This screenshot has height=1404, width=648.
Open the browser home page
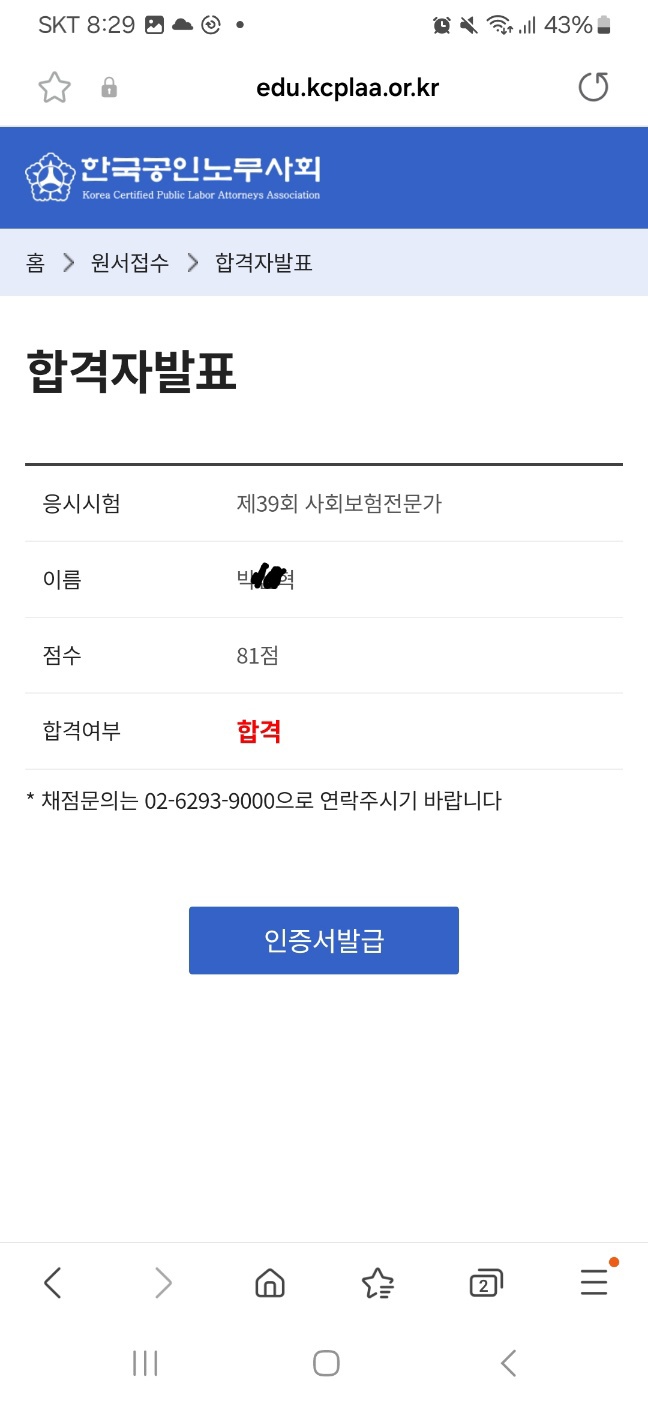pyautogui.click(x=270, y=1282)
